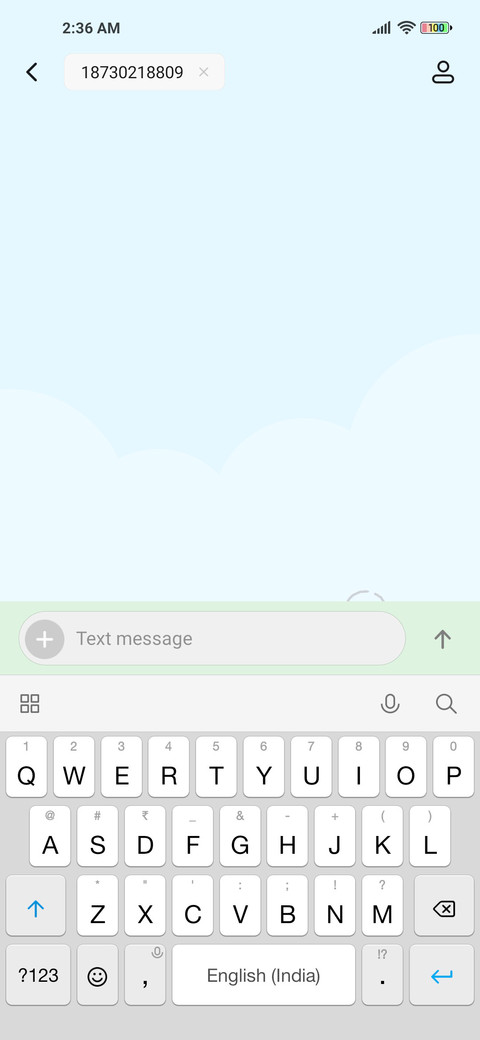Screen dimensions: 480x1040
Task: Open the keyboard tools grid icon
Action: coord(30,704)
